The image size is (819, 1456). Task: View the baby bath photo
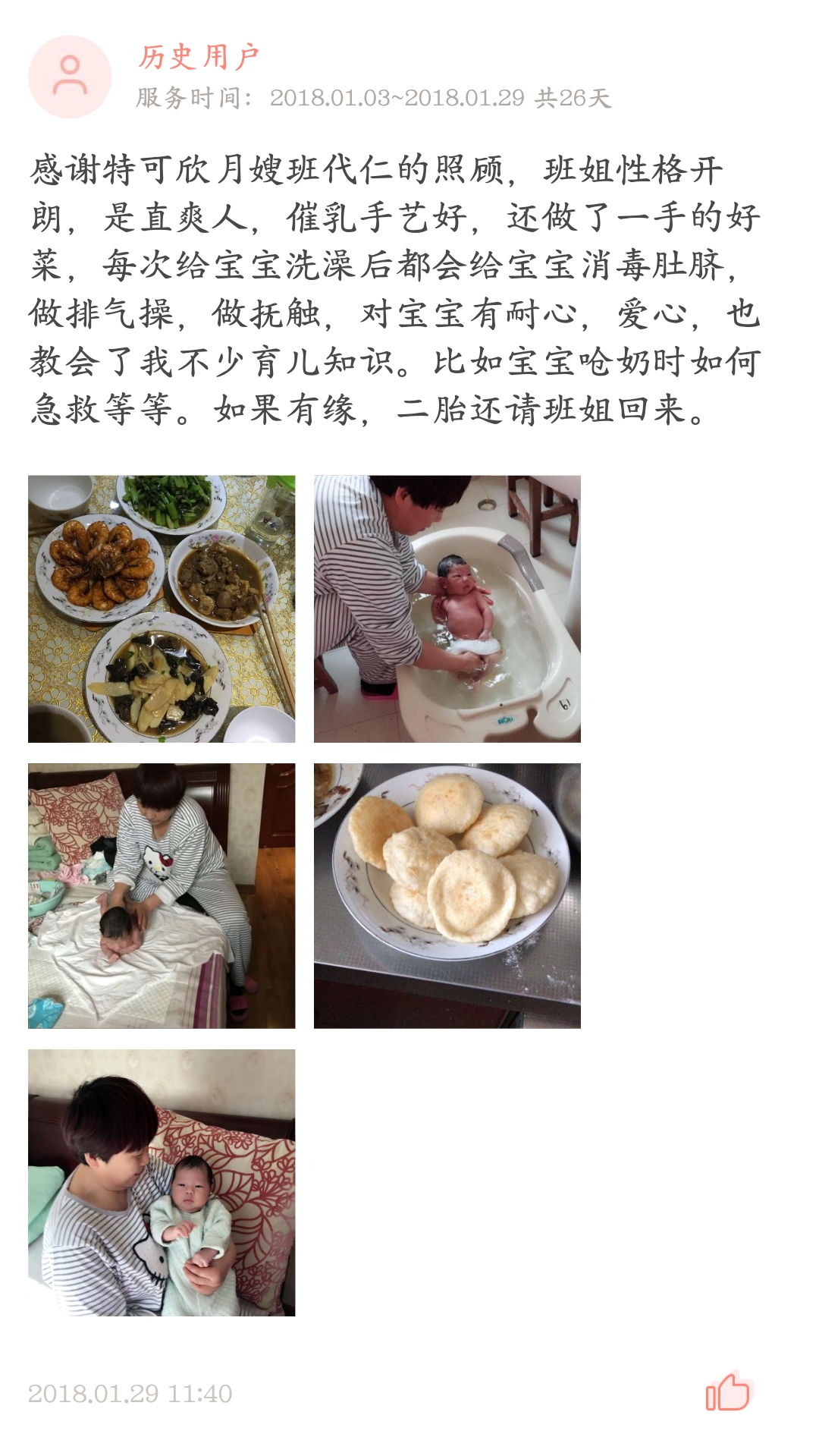coord(447,609)
